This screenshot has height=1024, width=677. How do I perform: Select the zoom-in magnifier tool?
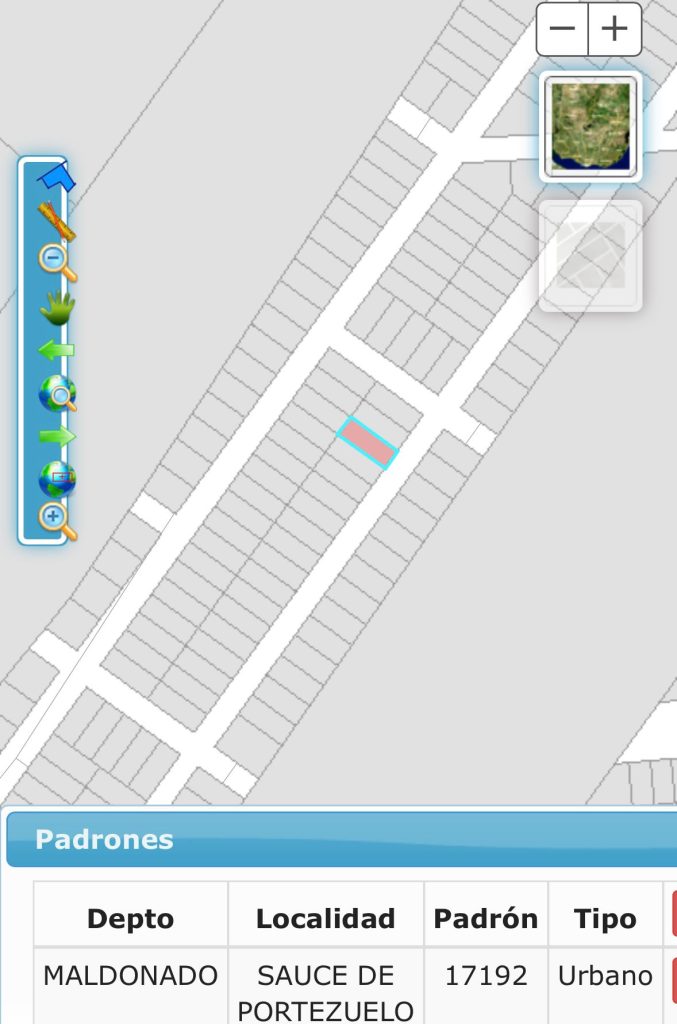pos(56,520)
